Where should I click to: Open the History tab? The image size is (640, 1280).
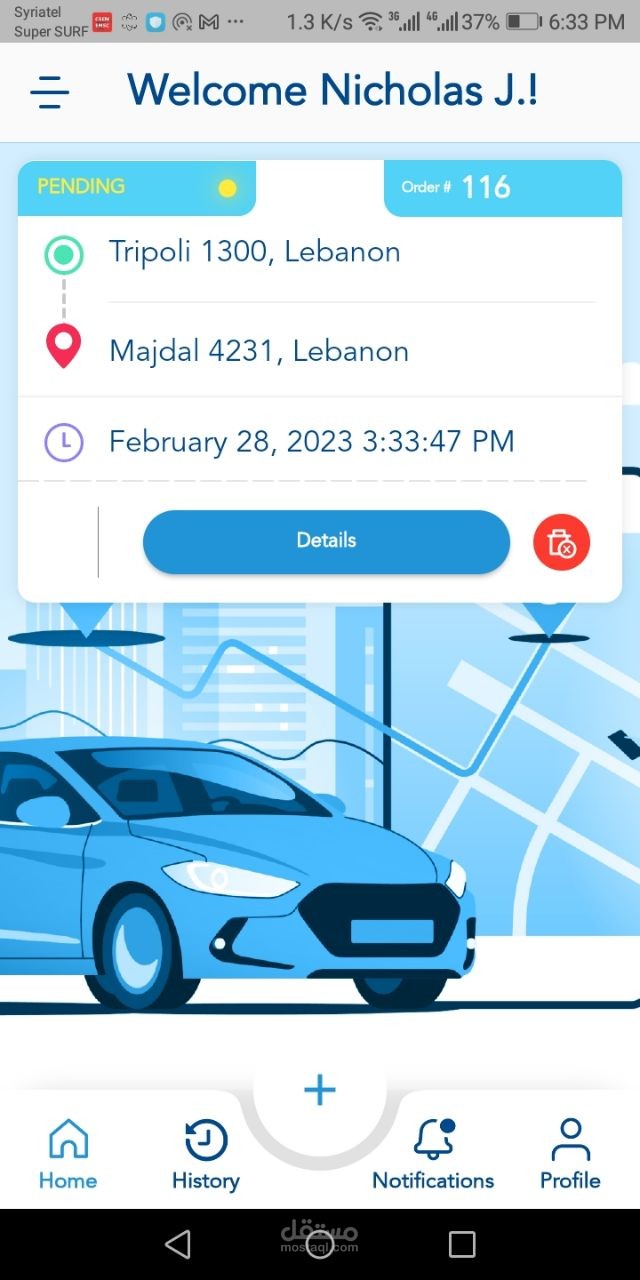tap(206, 1155)
